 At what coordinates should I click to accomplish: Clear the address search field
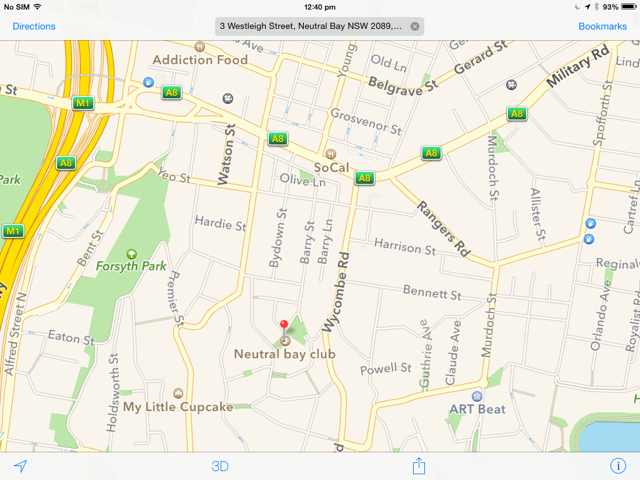(x=415, y=26)
